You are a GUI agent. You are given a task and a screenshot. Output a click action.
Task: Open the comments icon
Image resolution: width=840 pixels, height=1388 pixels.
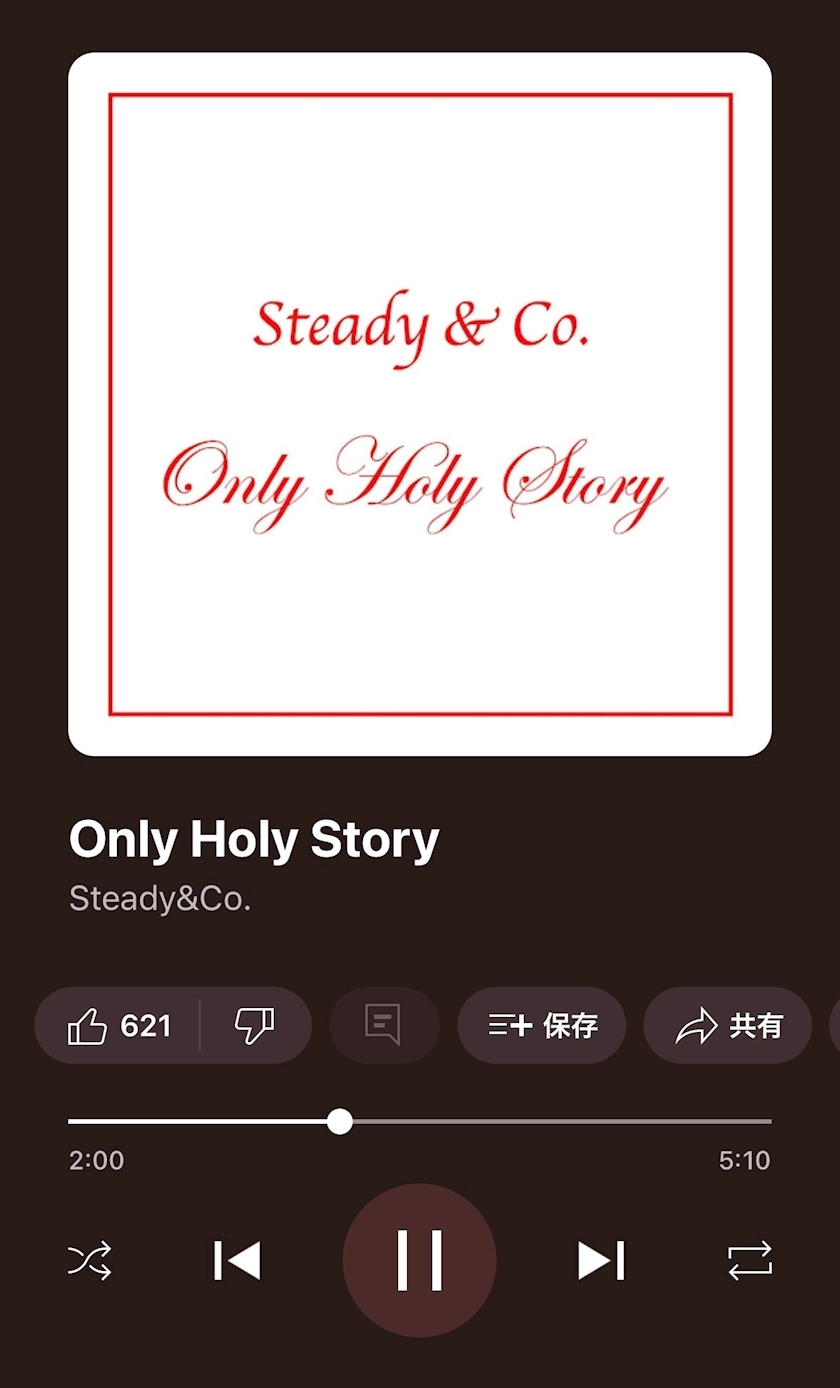383,1026
